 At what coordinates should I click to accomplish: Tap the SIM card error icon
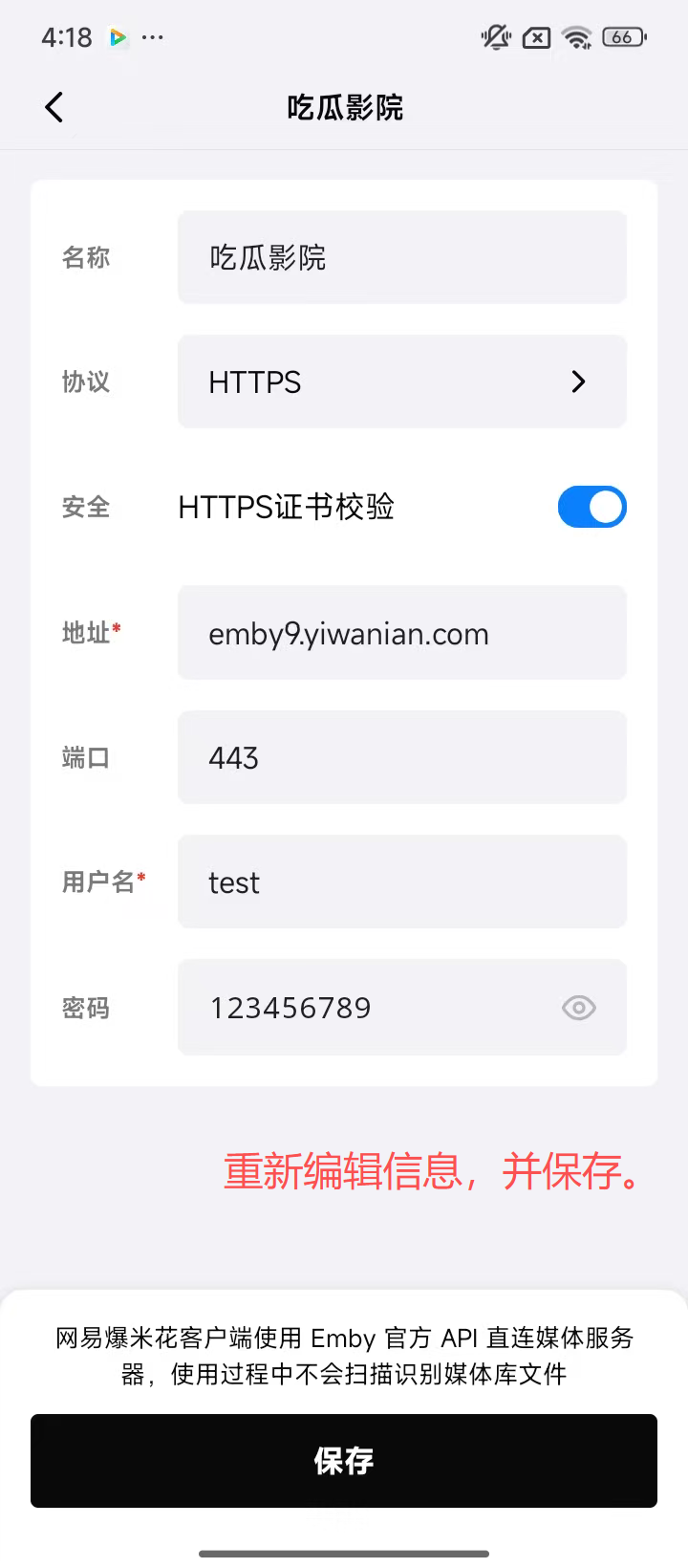pos(536,37)
